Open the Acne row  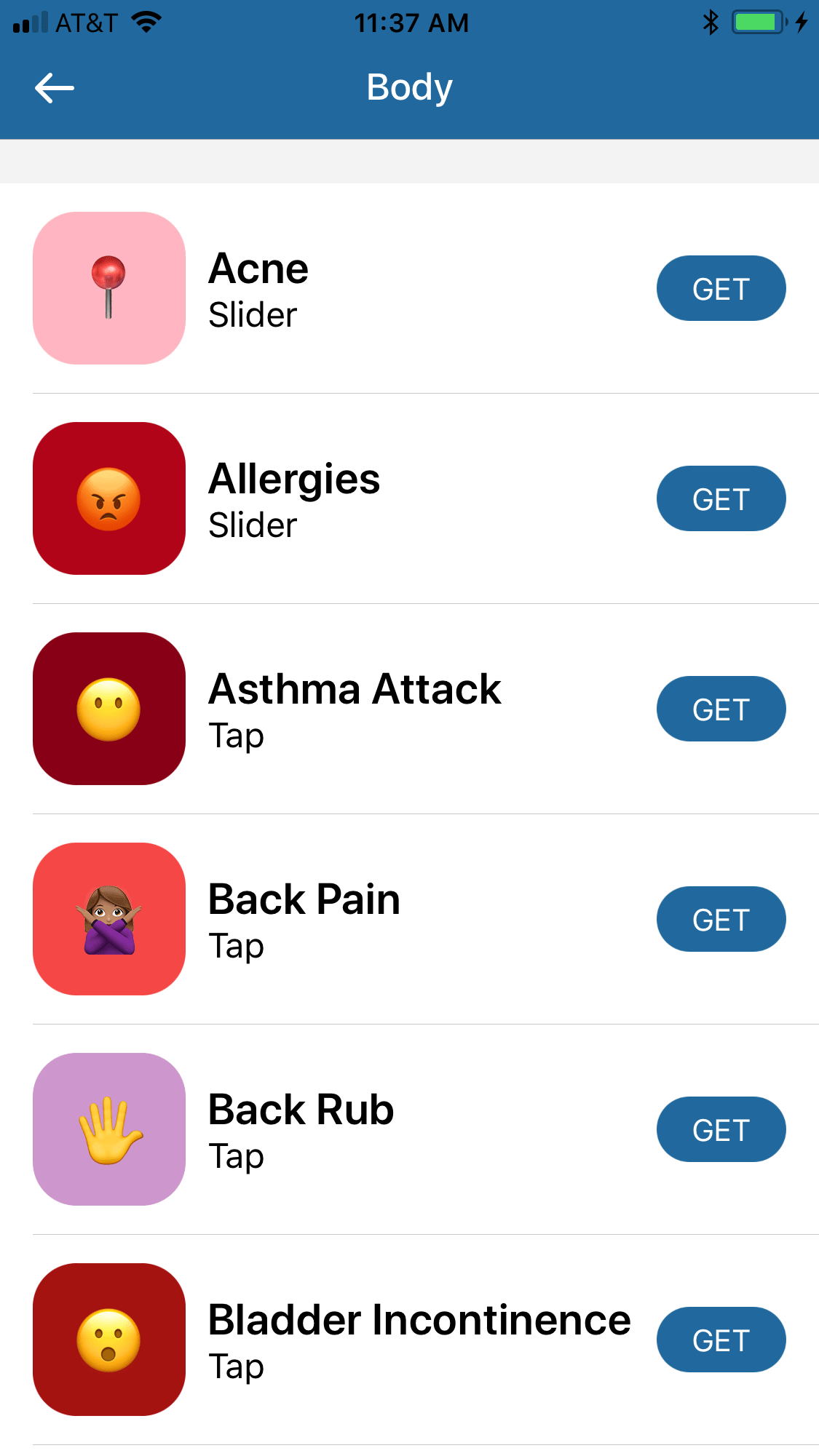coord(409,288)
